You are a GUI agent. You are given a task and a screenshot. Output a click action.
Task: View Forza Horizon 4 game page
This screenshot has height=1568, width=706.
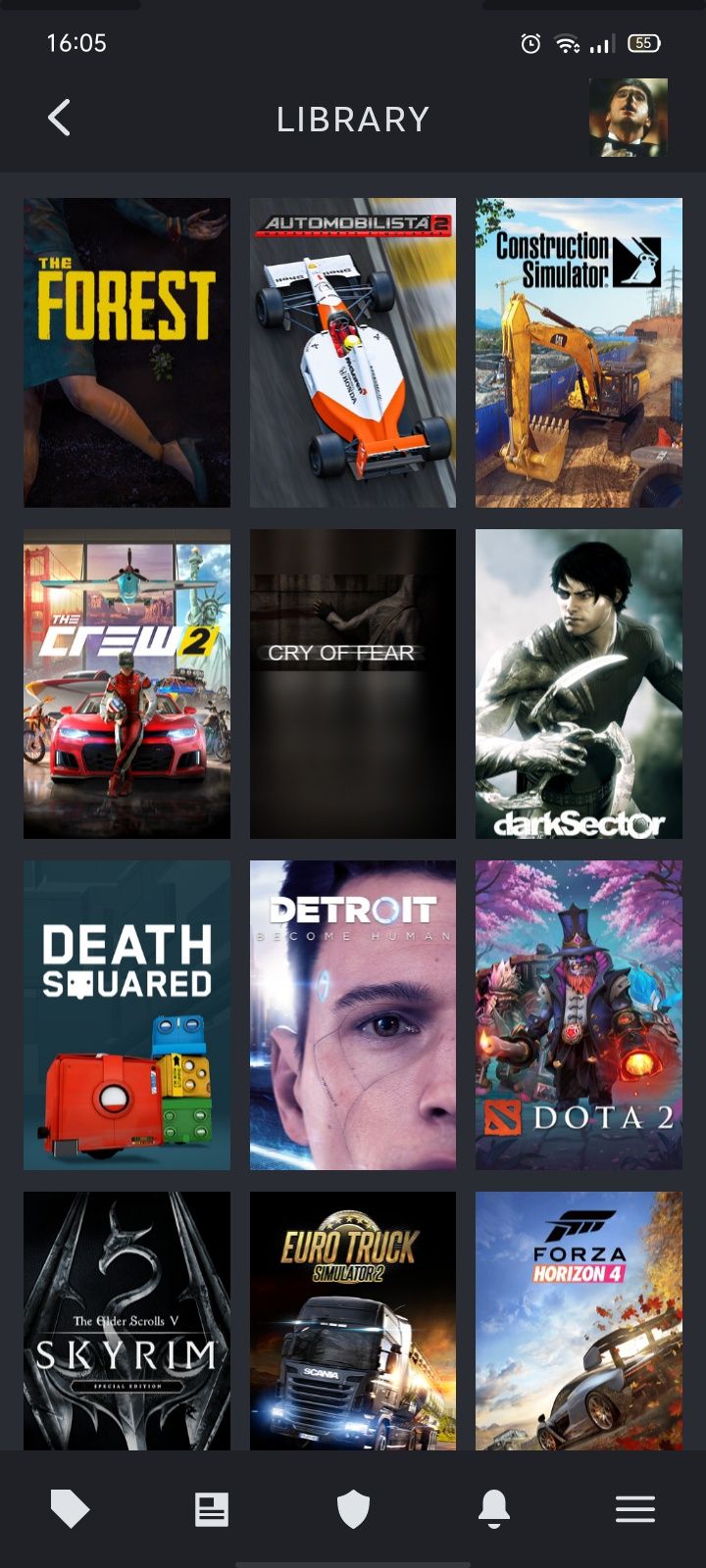(x=579, y=1321)
